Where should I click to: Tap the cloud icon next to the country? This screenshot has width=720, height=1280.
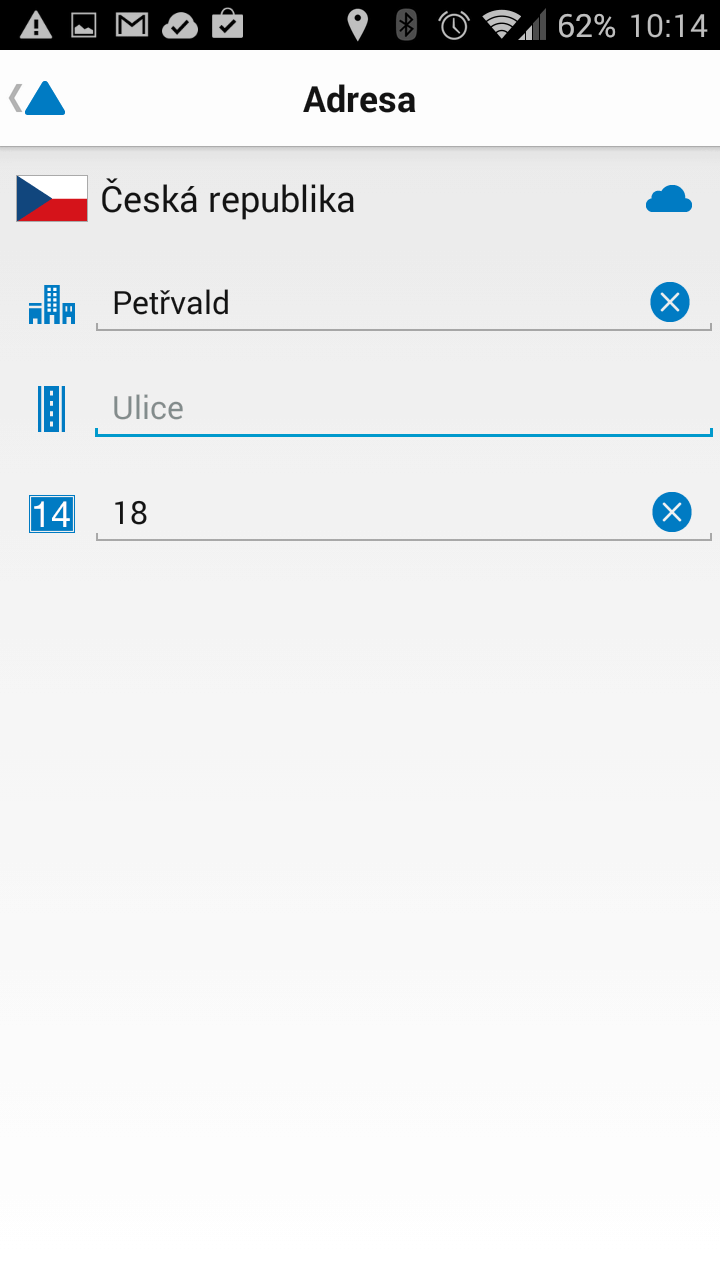coord(669,200)
